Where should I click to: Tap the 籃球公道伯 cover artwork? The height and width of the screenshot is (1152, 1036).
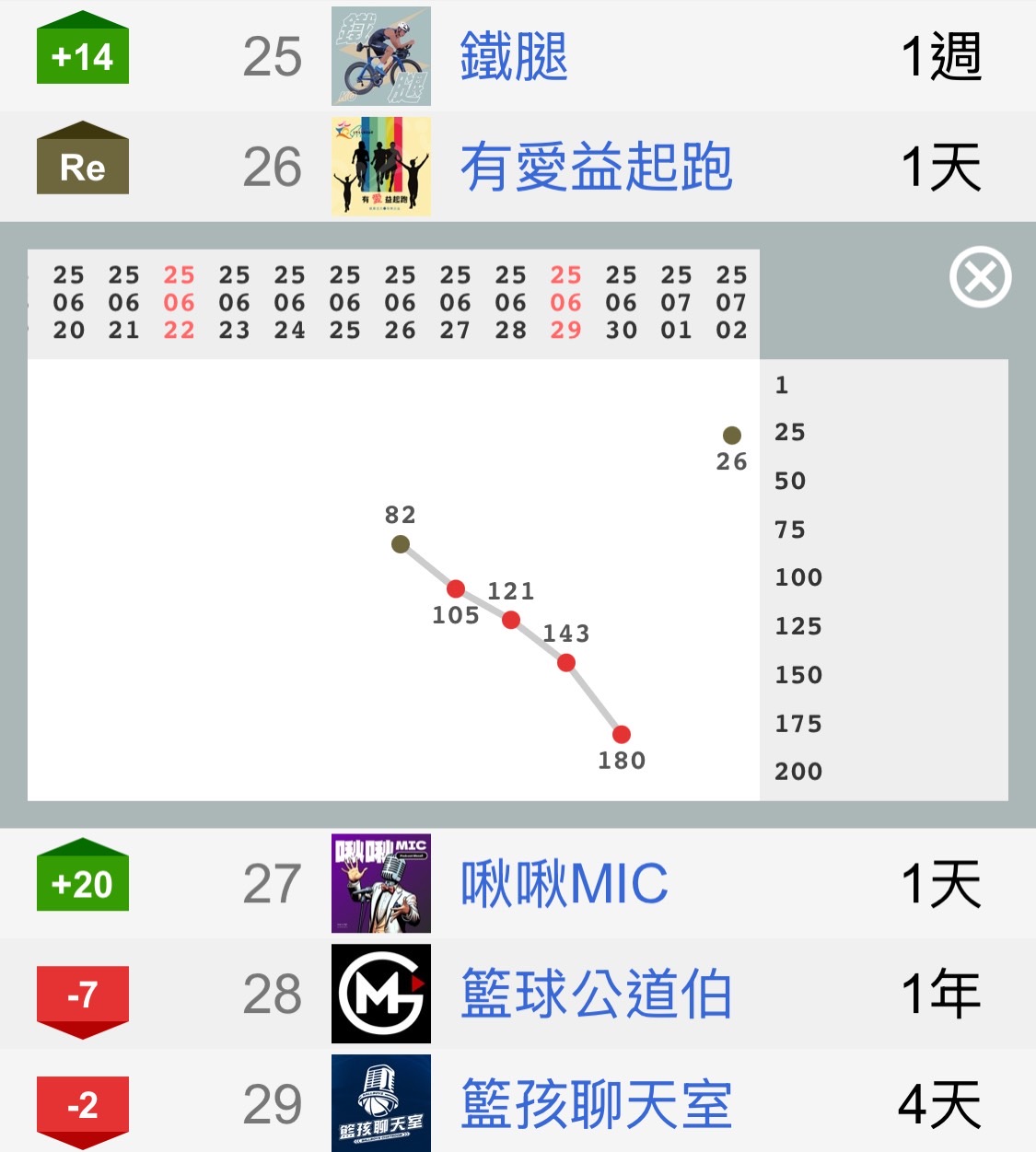click(x=381, y=995)
